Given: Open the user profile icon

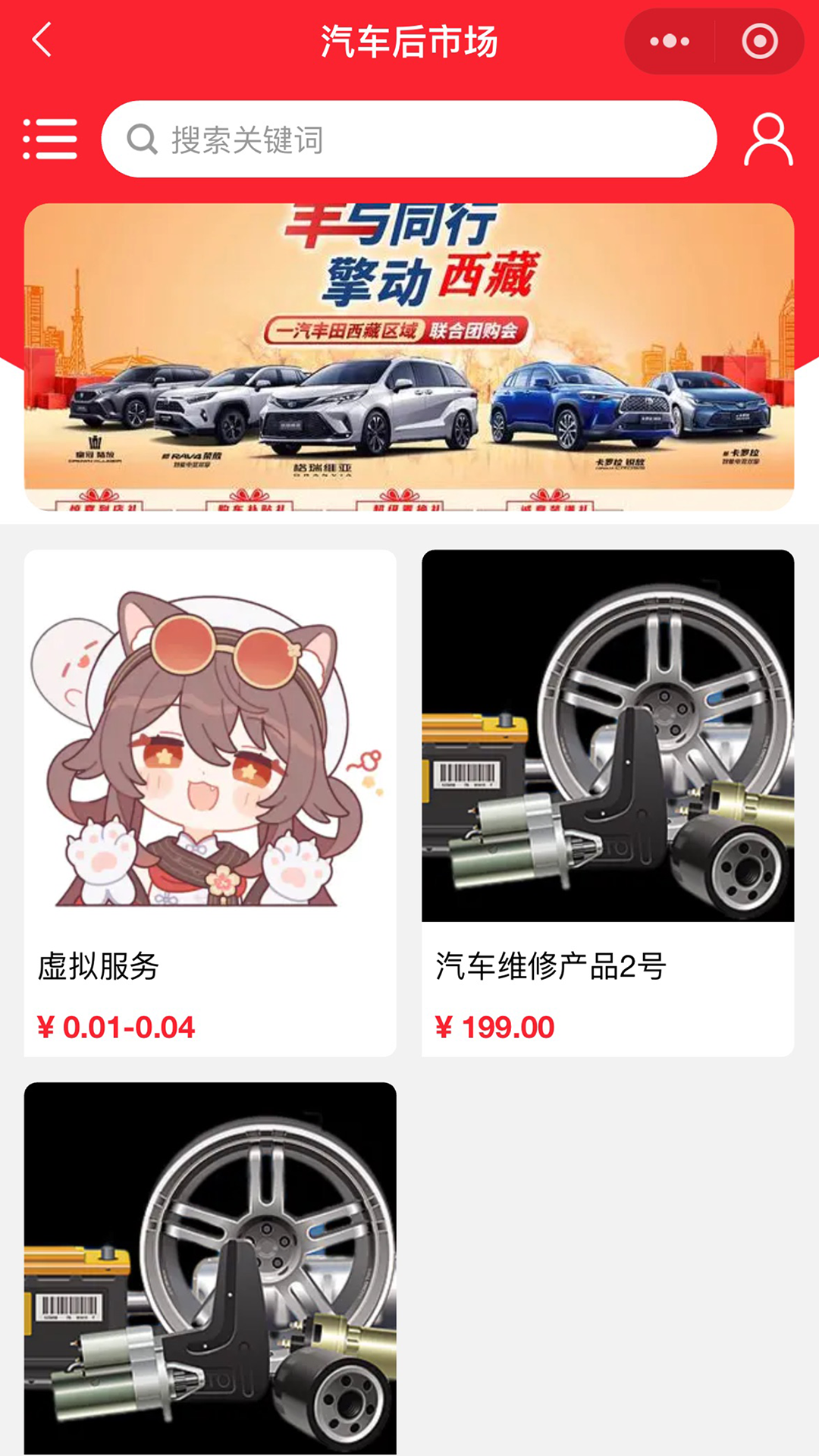Looking at the screenshot, I should coord(768,140).
